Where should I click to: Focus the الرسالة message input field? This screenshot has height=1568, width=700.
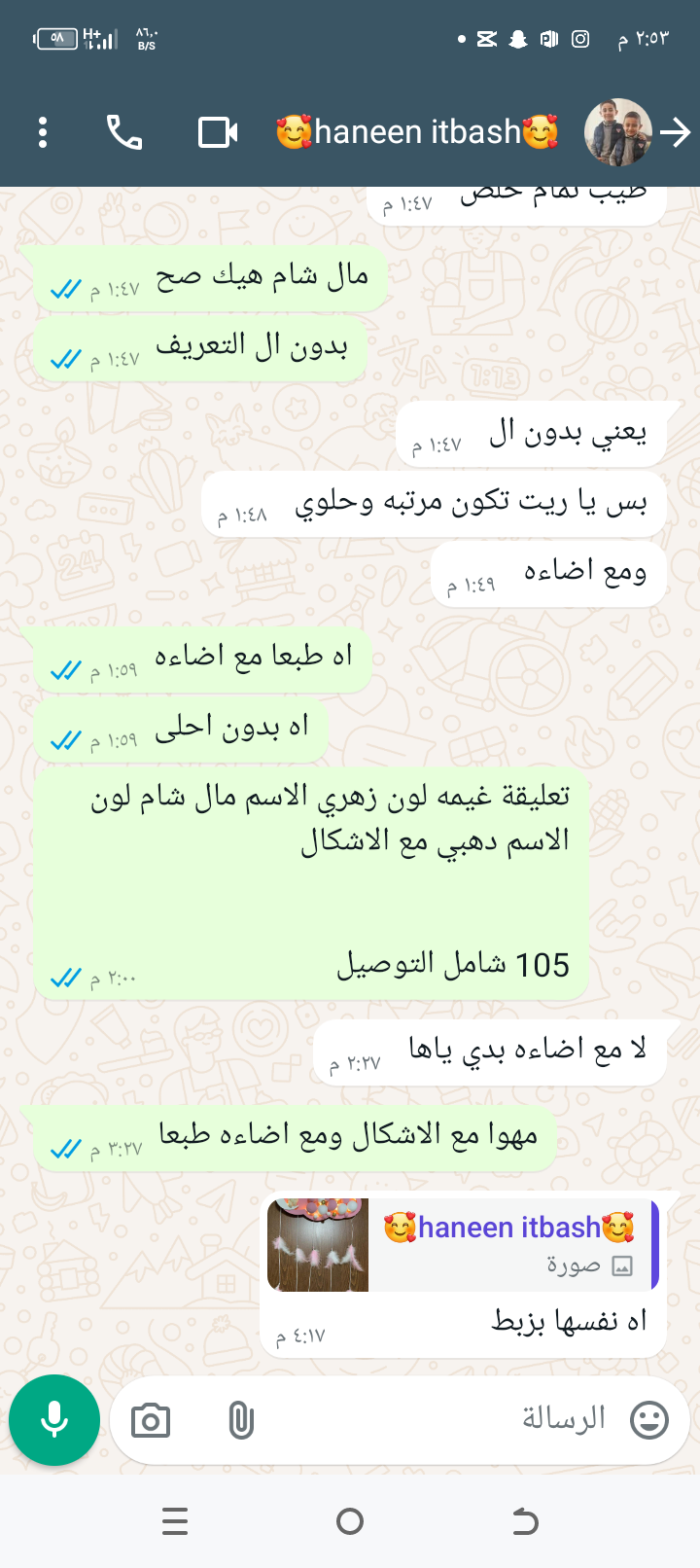point(437,1419)
